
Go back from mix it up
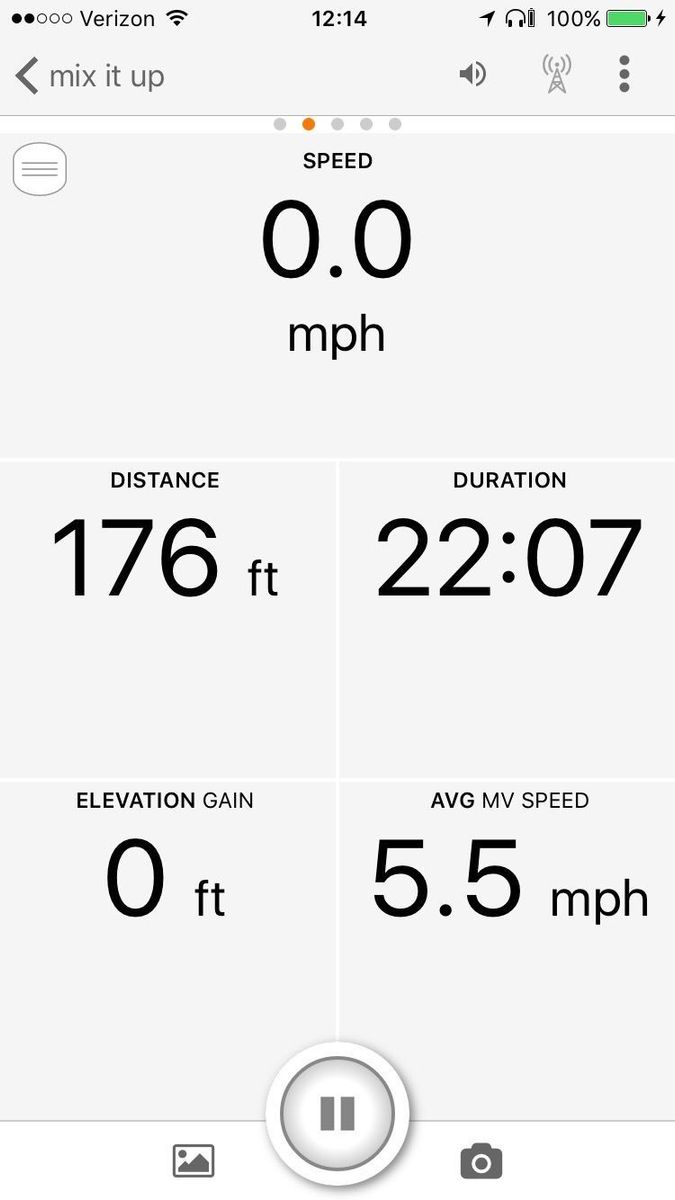pos(28,76)
